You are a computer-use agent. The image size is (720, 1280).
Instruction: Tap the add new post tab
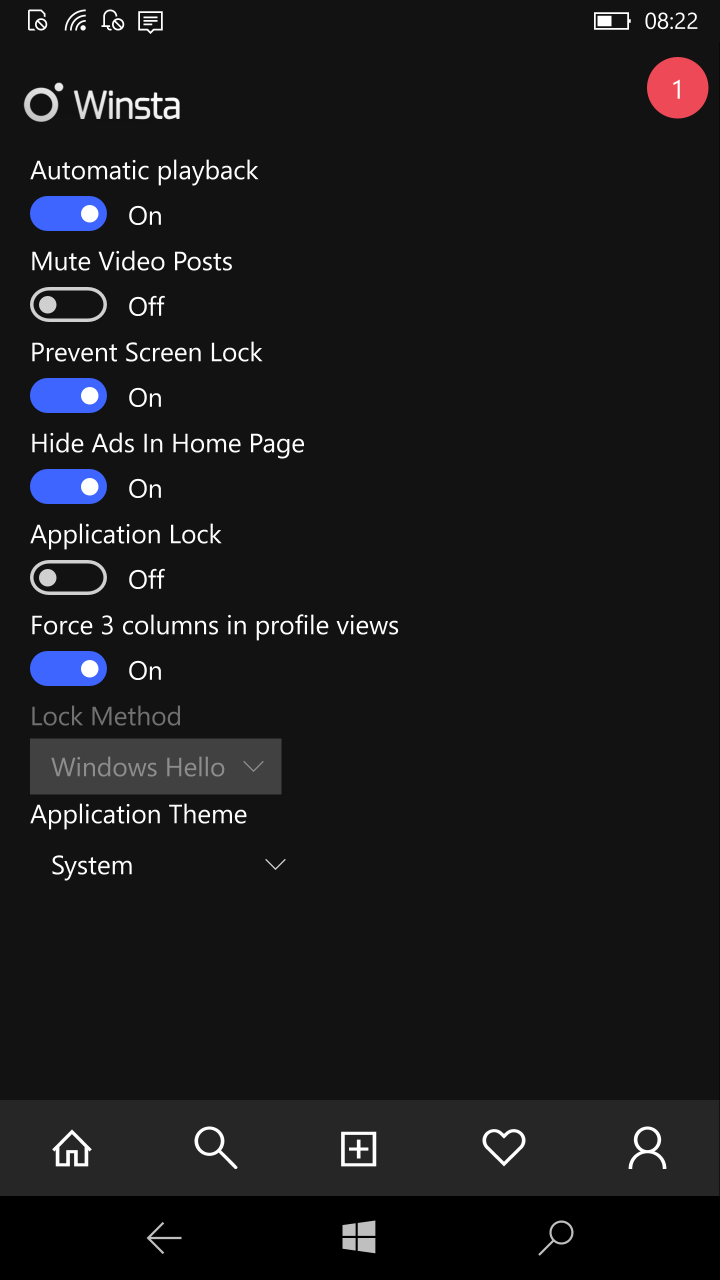coord(359,1148)
